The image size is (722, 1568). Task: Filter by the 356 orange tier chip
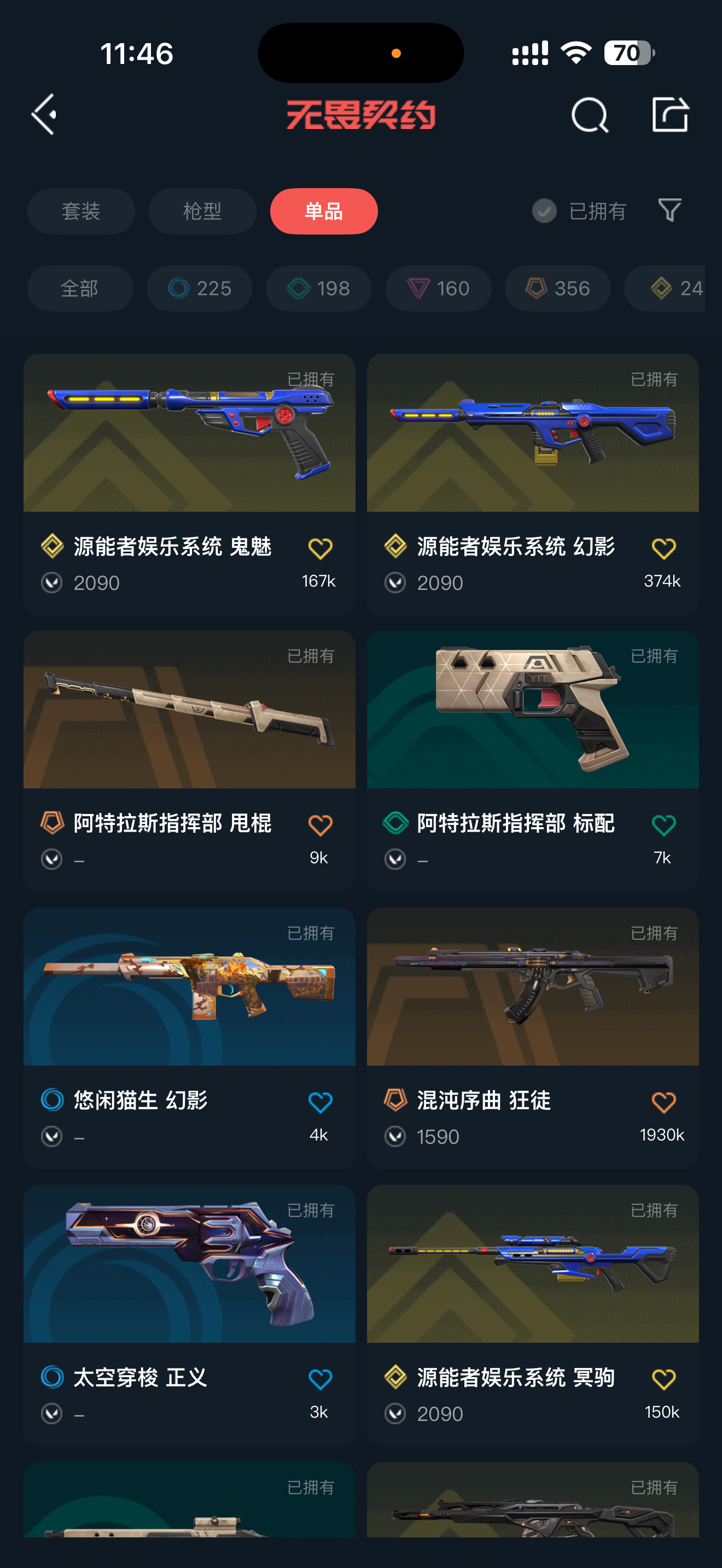point(557,289)
